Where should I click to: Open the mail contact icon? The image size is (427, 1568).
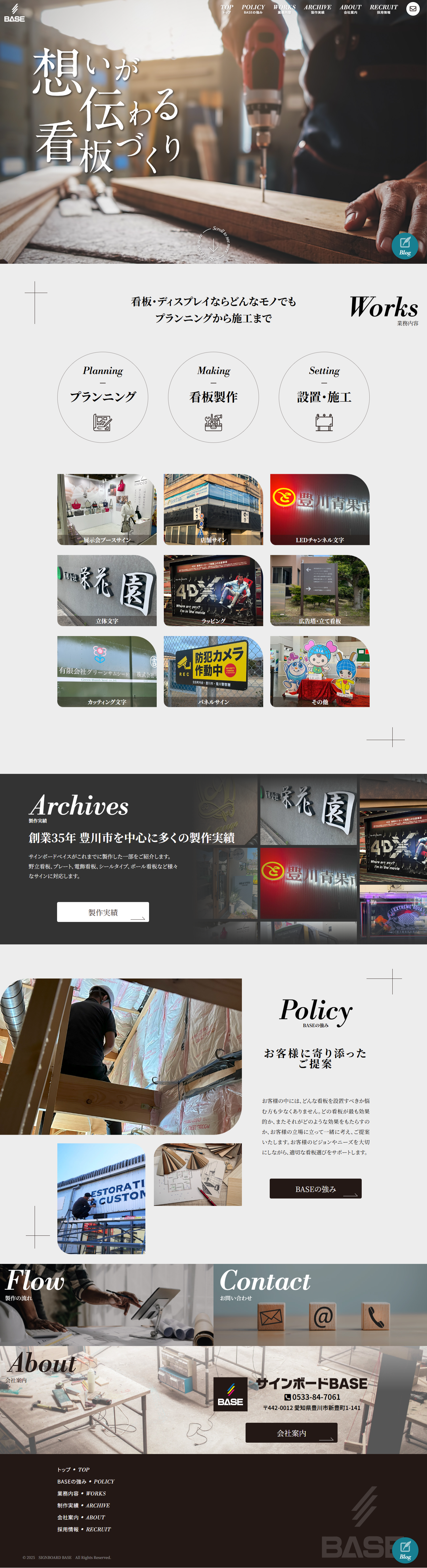413,9
